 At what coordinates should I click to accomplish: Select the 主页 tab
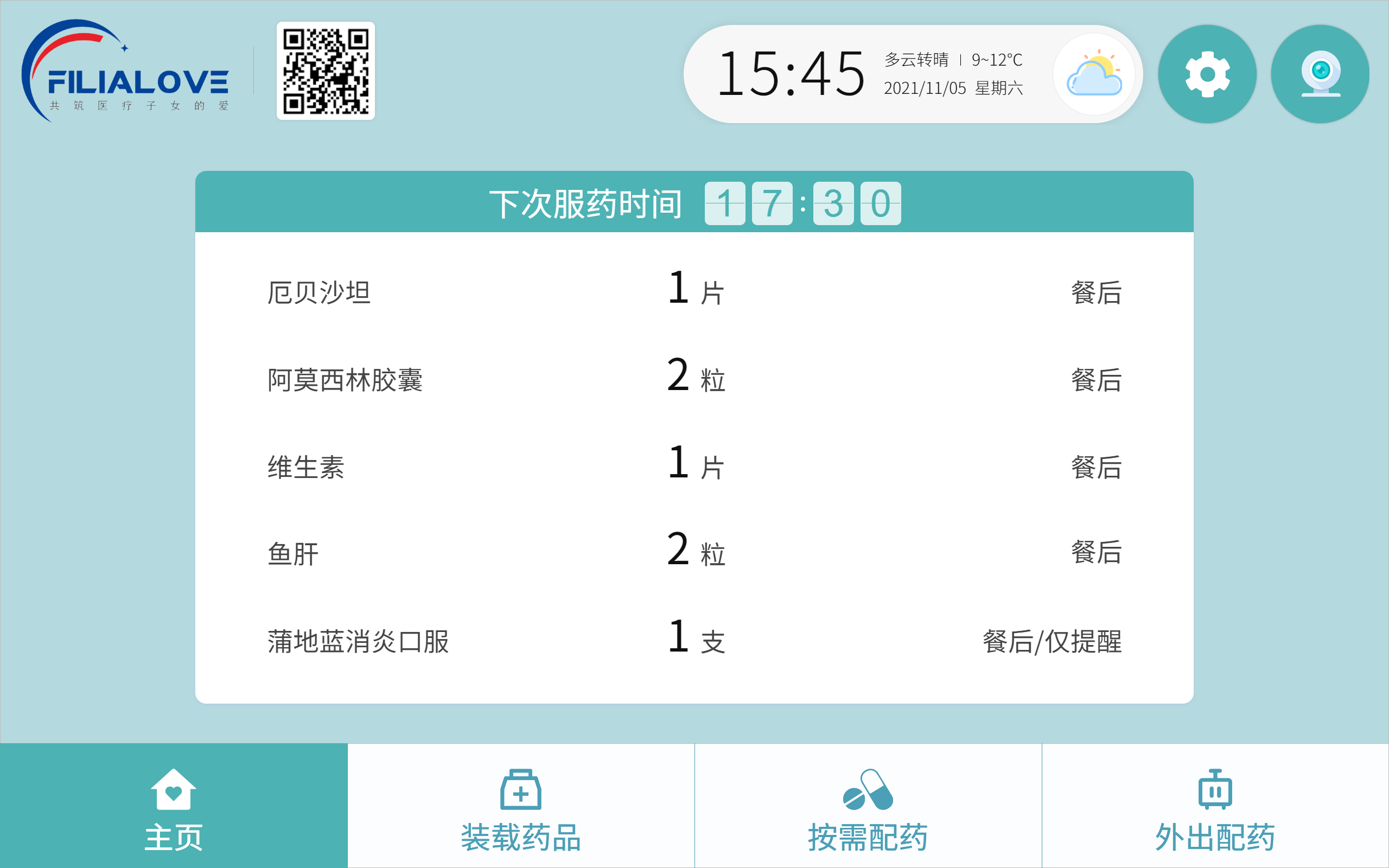pyautogui.click(x=173, y=806)
